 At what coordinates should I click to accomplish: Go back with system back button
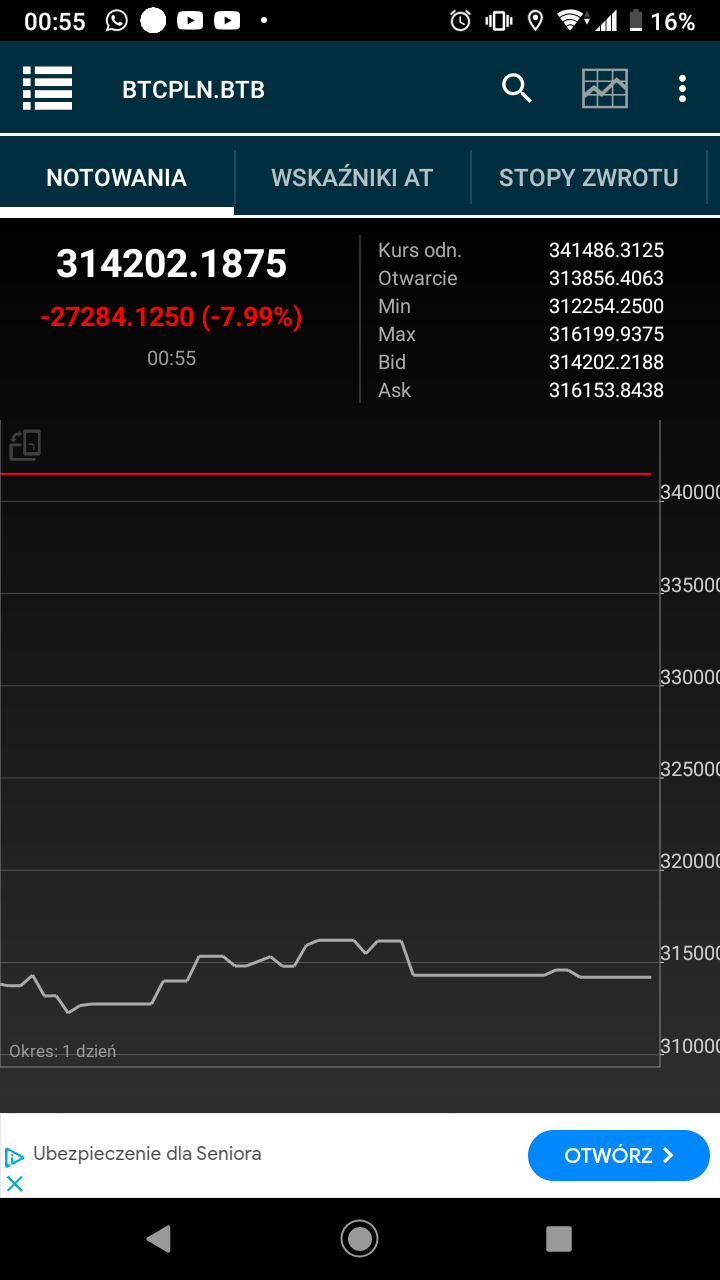pos(158,1239)
